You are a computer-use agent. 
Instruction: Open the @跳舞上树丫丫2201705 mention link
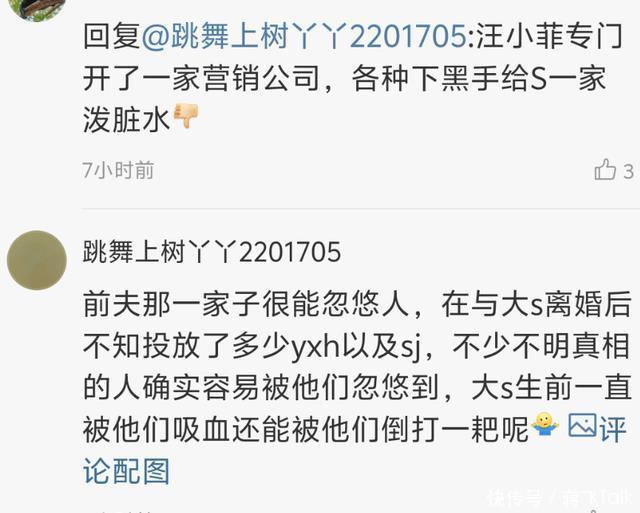click(x=302, y=36)
